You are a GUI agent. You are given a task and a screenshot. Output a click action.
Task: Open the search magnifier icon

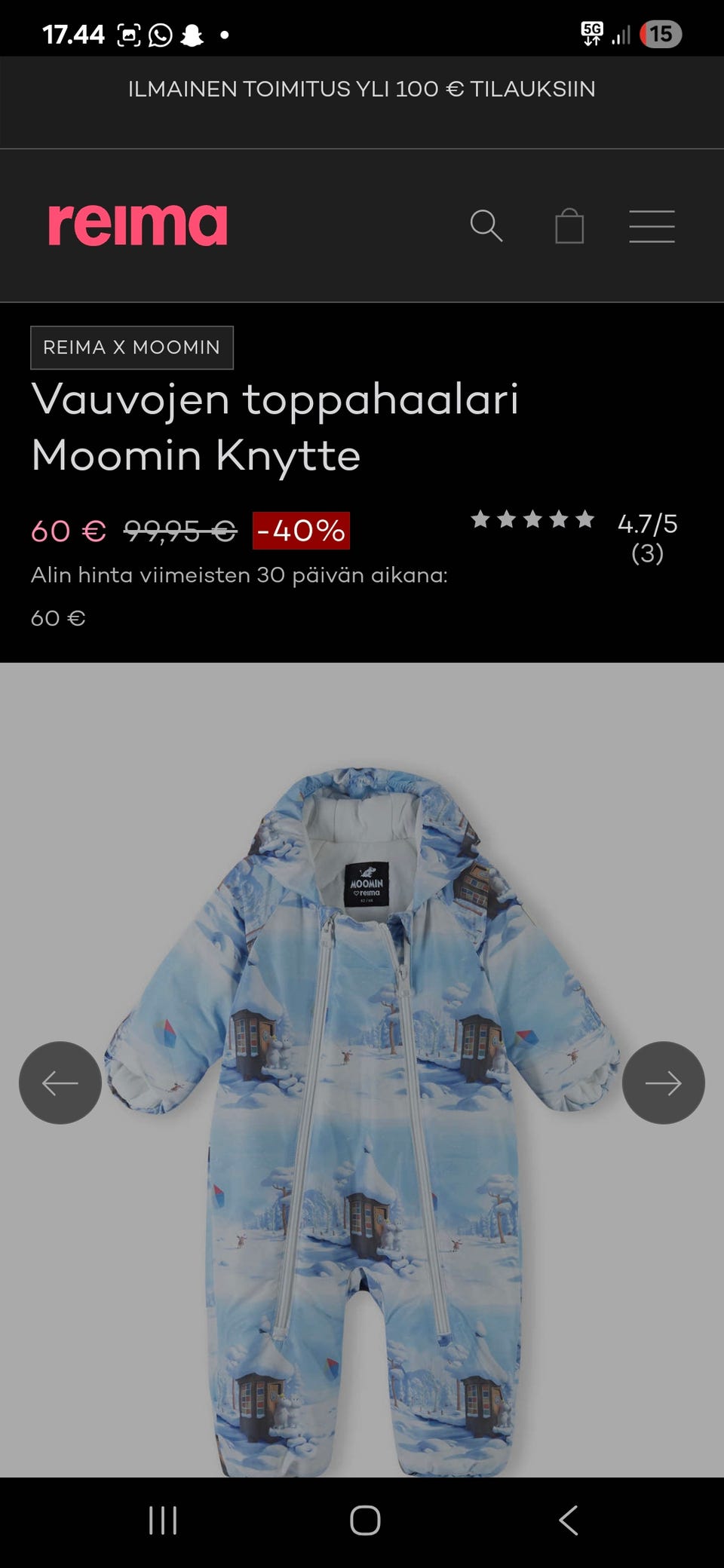coord(486,225)
